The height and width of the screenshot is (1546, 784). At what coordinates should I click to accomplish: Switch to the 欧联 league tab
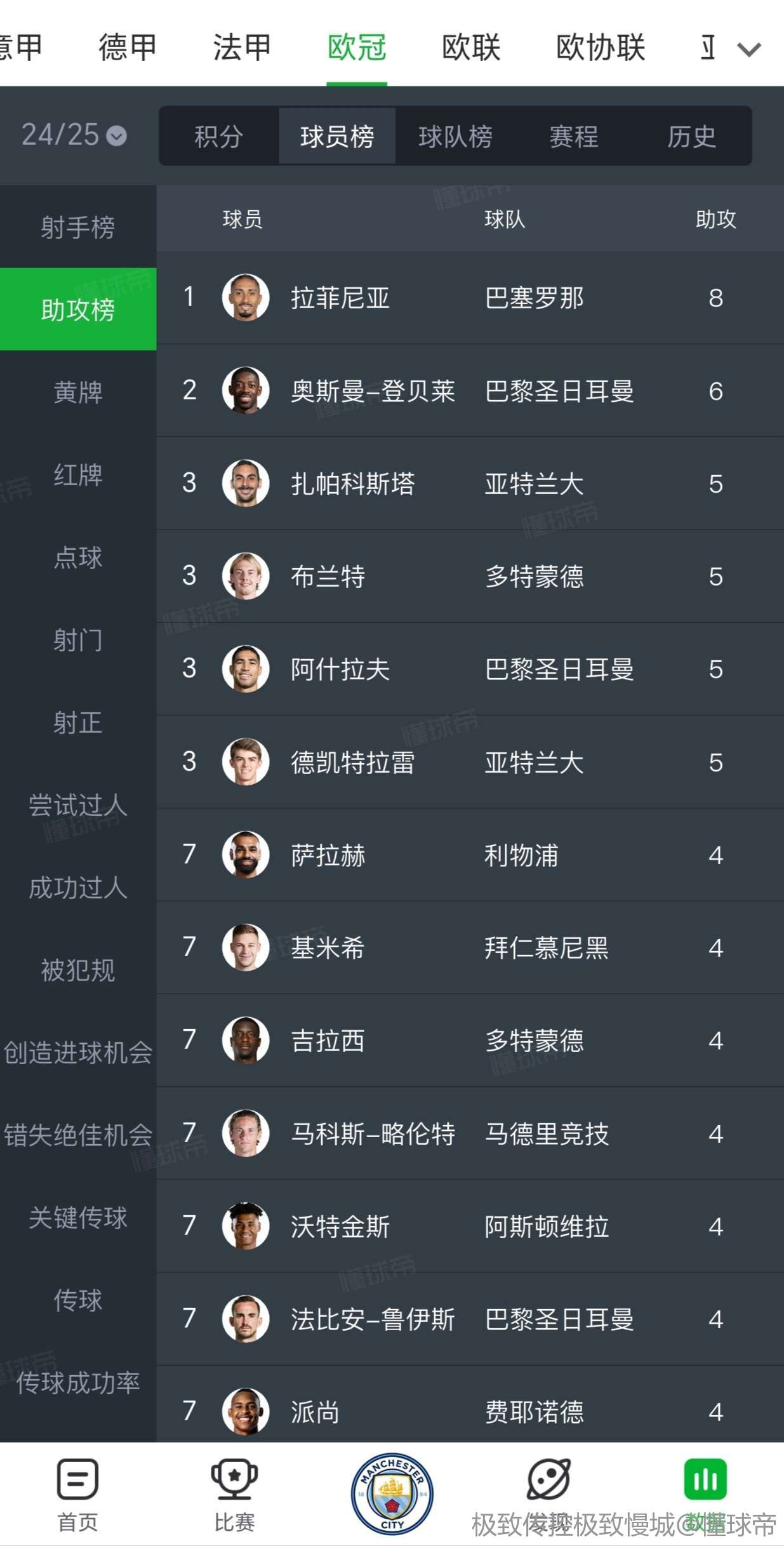coord(471,48)
